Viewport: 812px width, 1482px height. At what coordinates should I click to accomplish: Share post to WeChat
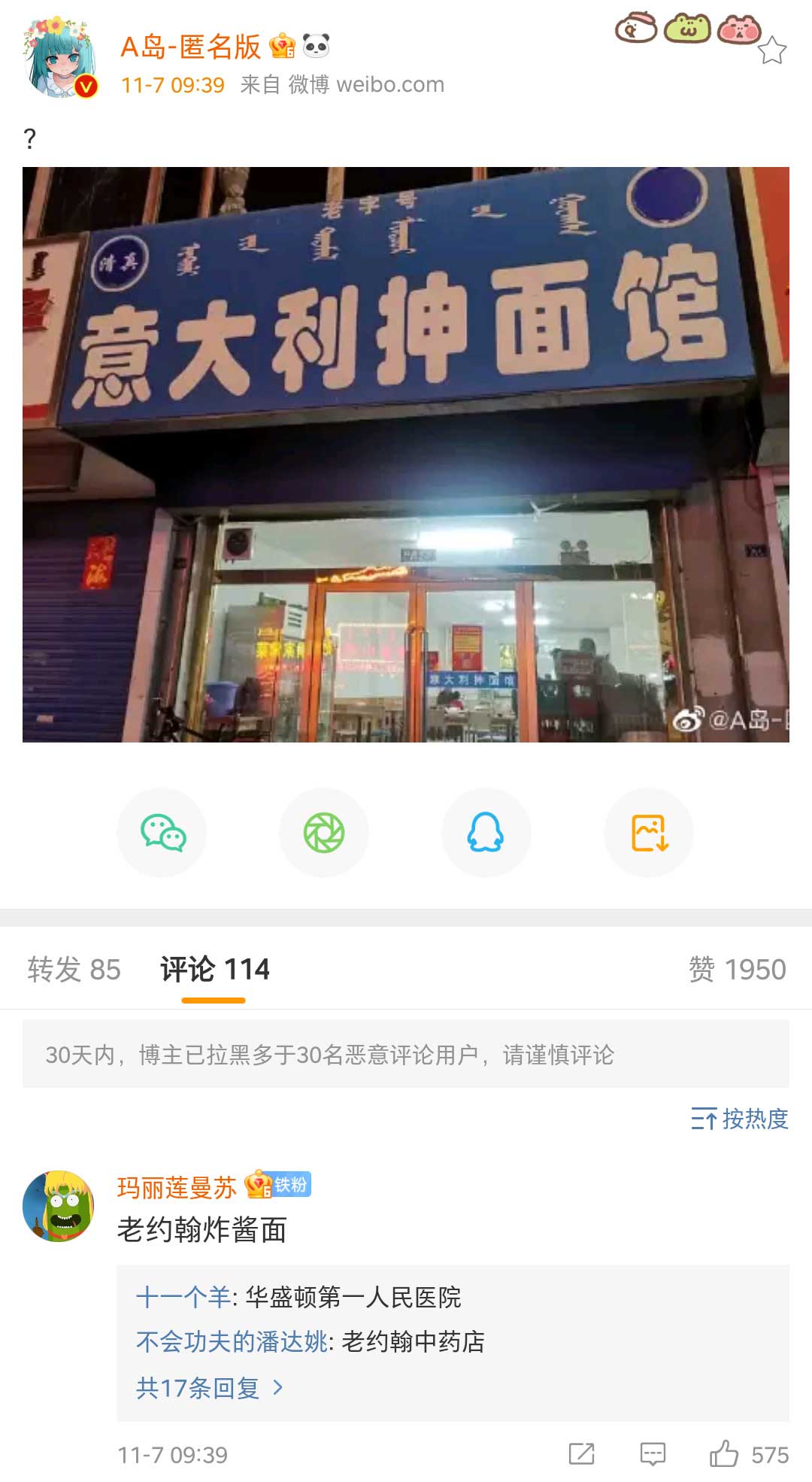162,833
